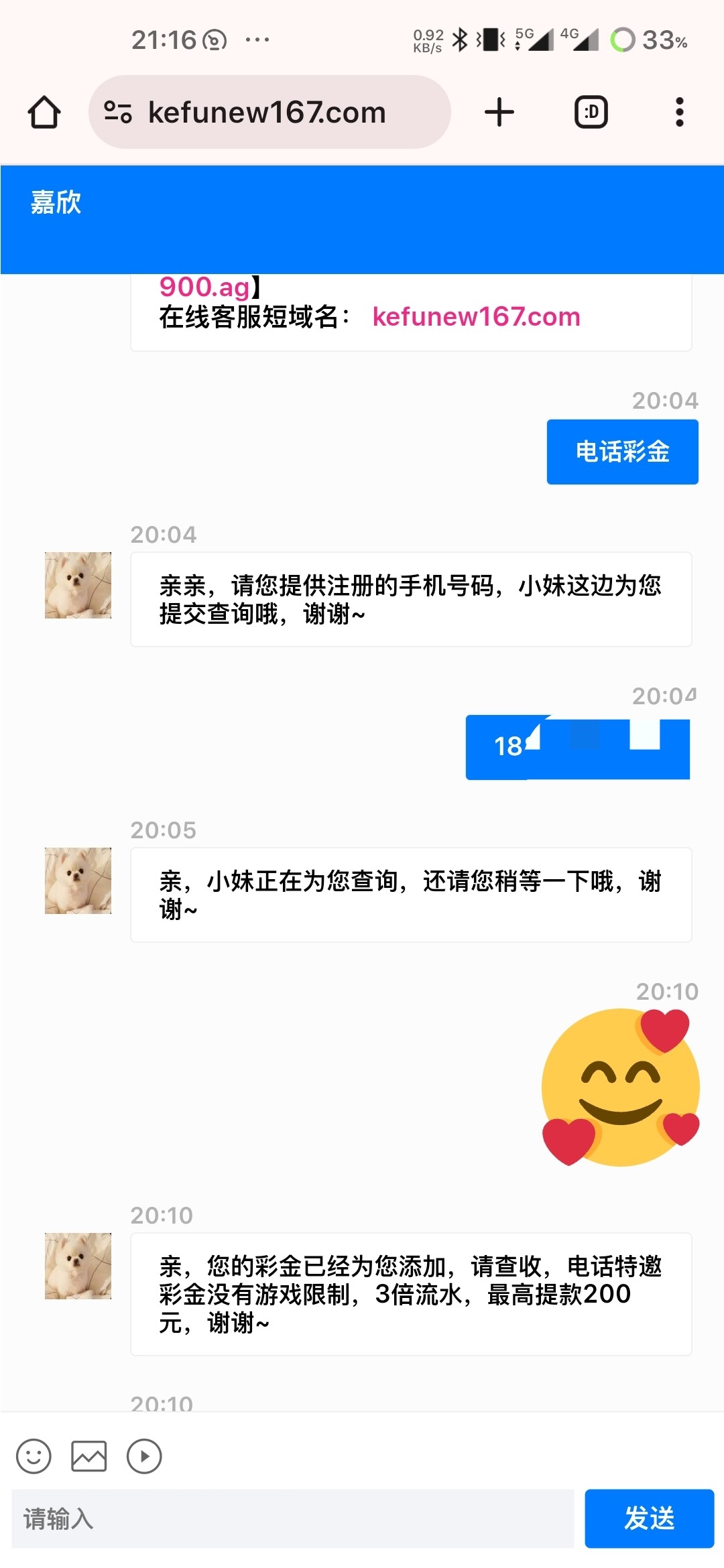The image size is (724, 1568).
Task: Open the pink kefunew167.com link in chat
Action: (476, 317)
